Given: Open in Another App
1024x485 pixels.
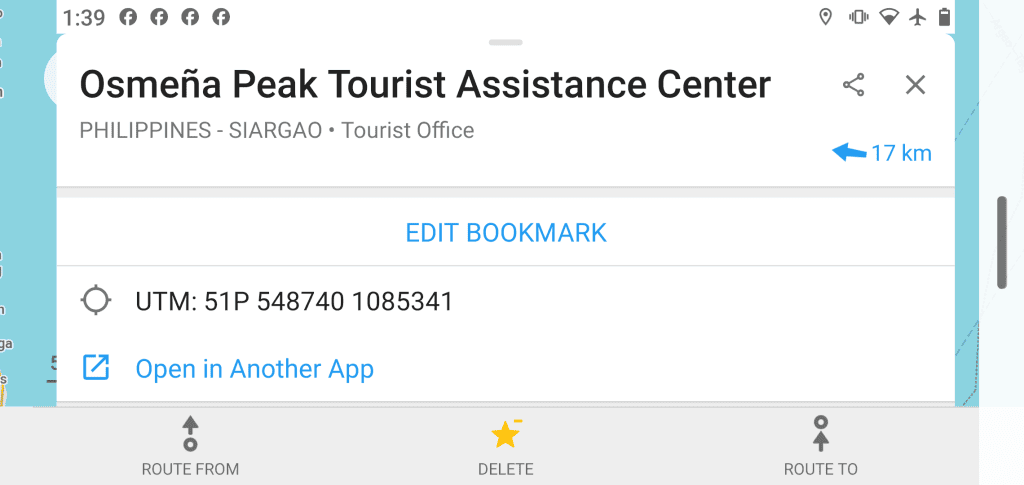Looking at the screenshot, I should click(x=254, y=369).
